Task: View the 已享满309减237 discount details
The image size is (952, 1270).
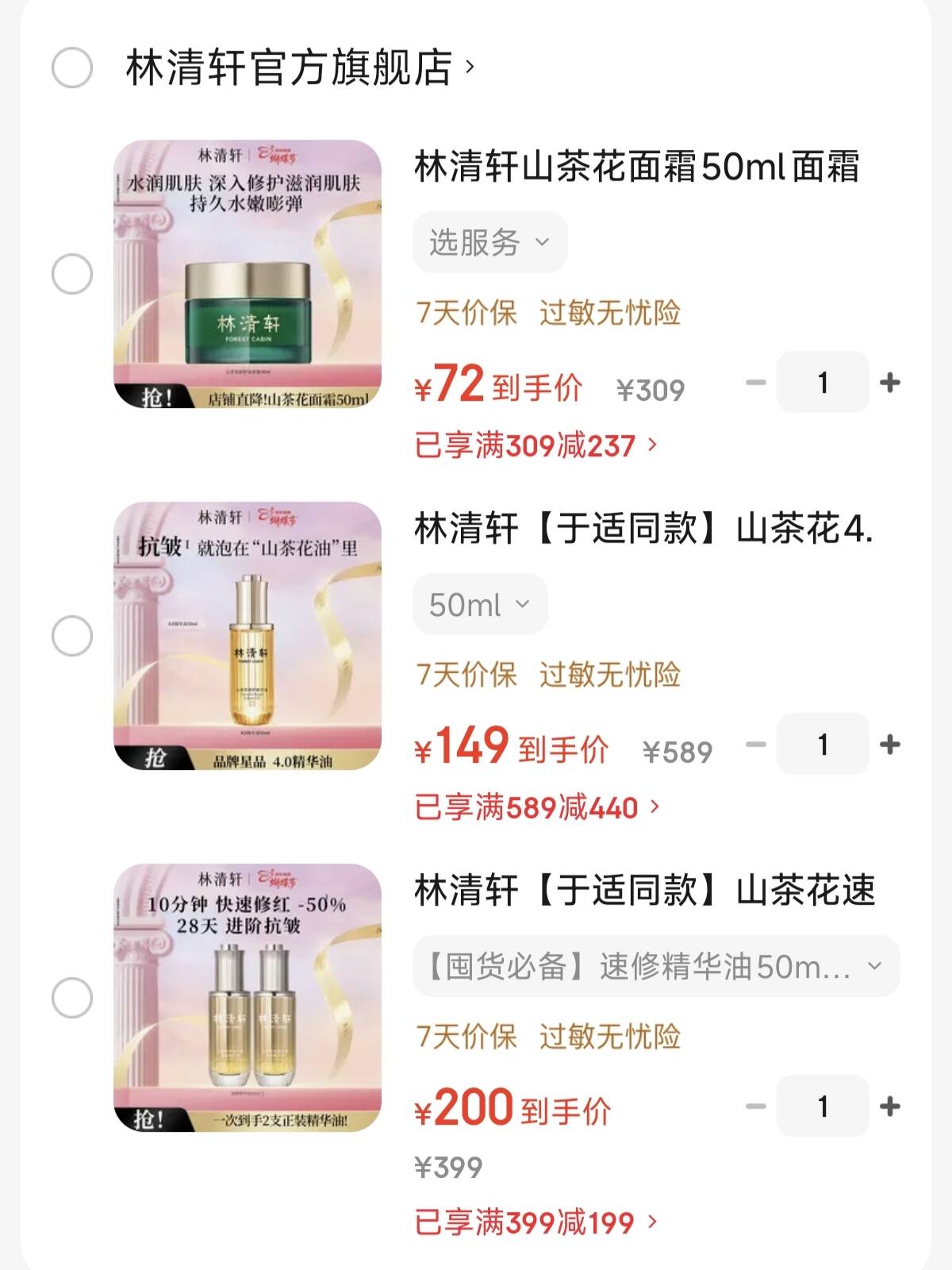Action: click(536, 445)
